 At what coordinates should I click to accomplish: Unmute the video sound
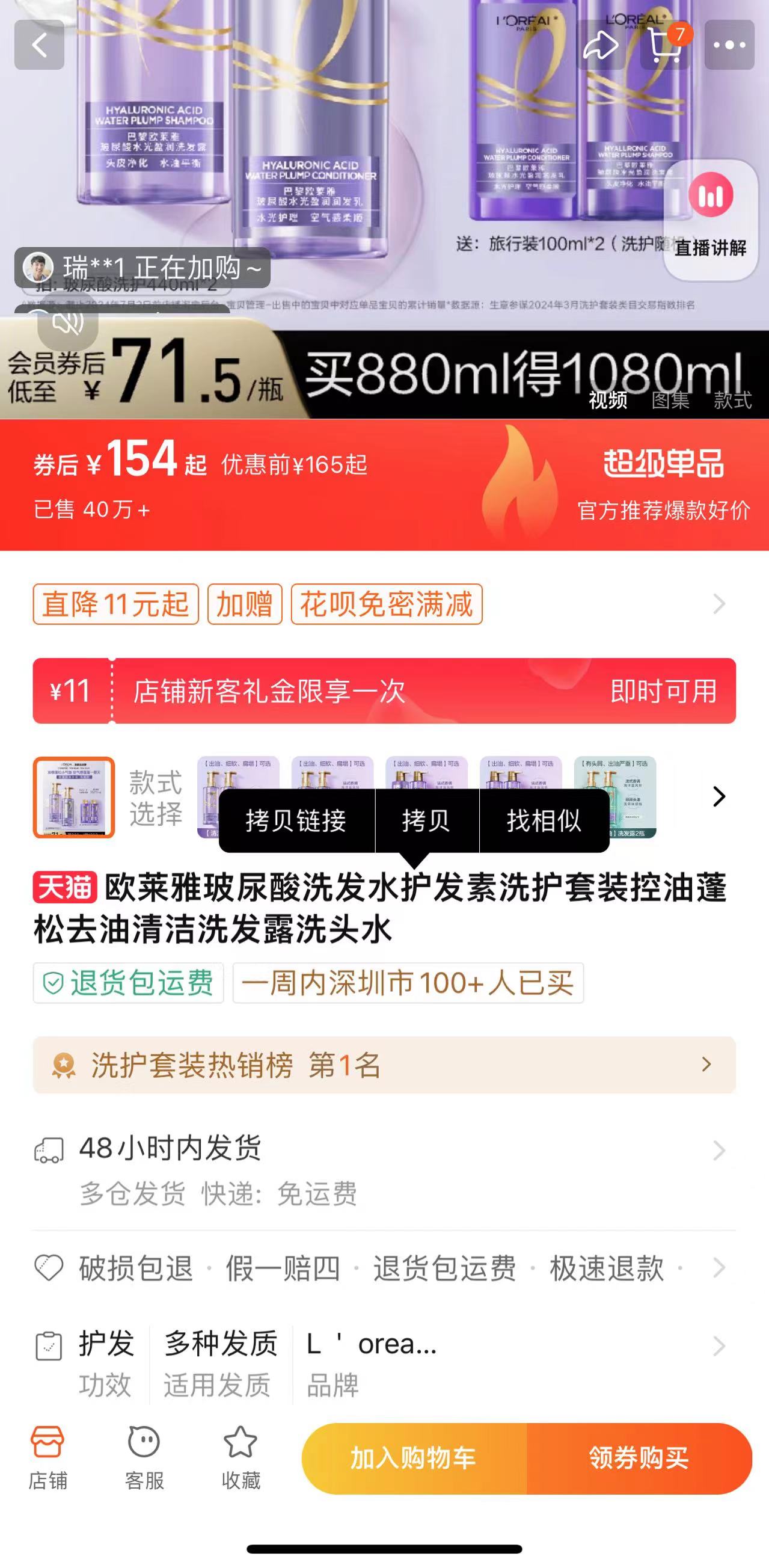click(67, 321)
